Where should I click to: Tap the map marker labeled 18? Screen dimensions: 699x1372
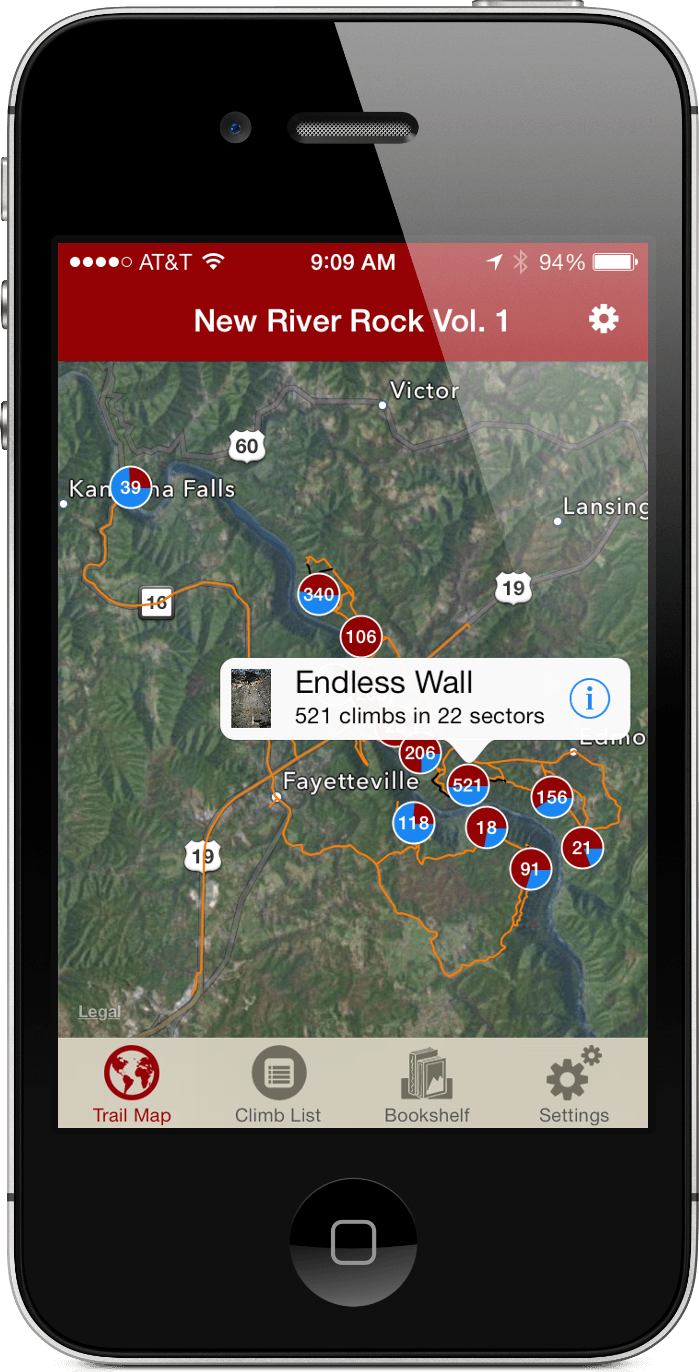[486, 827]
